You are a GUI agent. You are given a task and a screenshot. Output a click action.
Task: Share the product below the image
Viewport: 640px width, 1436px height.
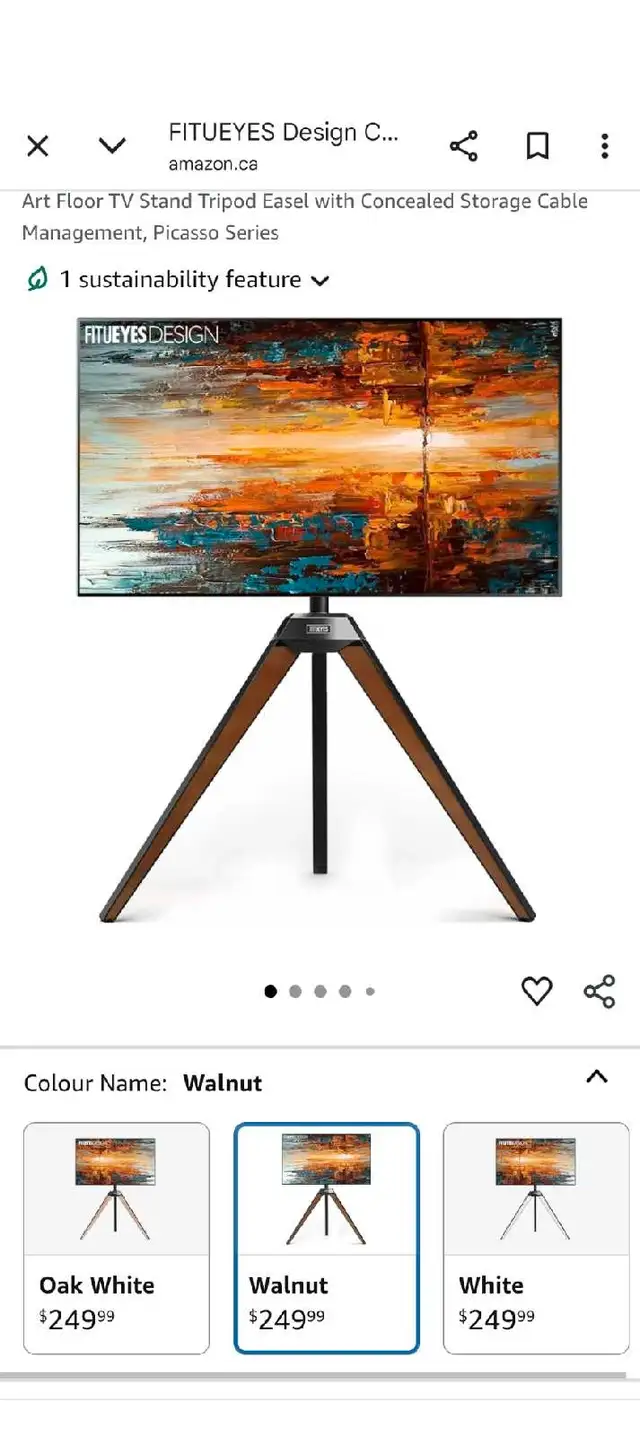point(599,991)
